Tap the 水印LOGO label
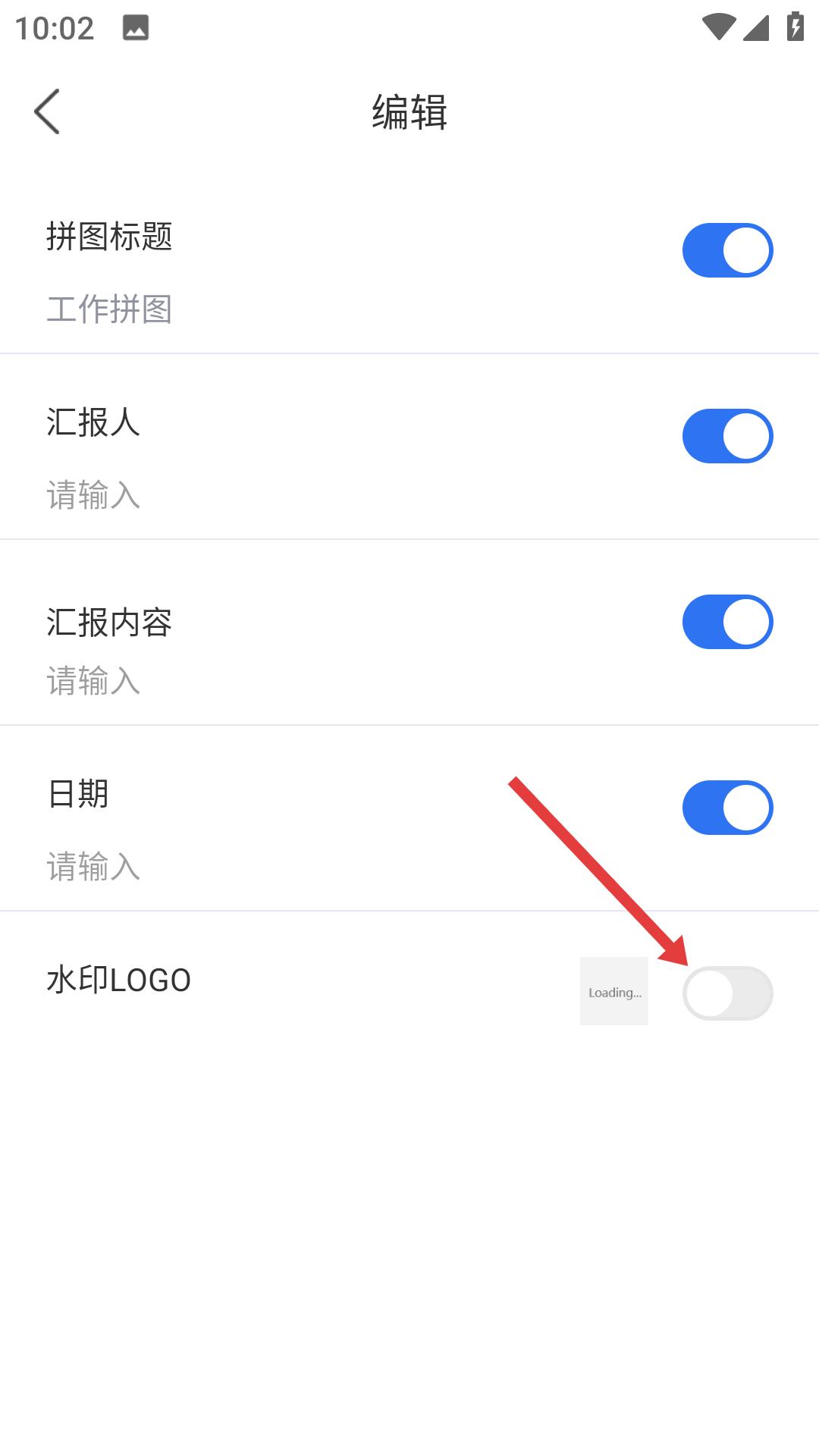Viewport: 819px width, 1456px height. (118, 980)
